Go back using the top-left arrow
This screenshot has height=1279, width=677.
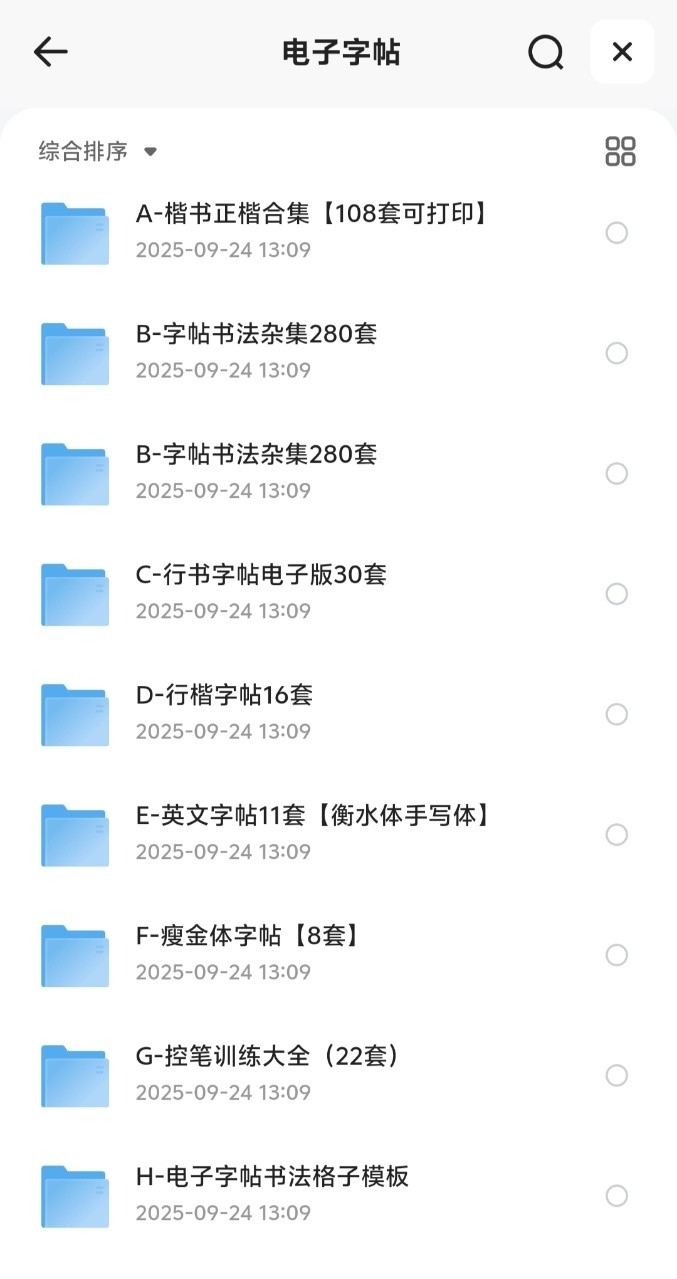tap(50, 52)
